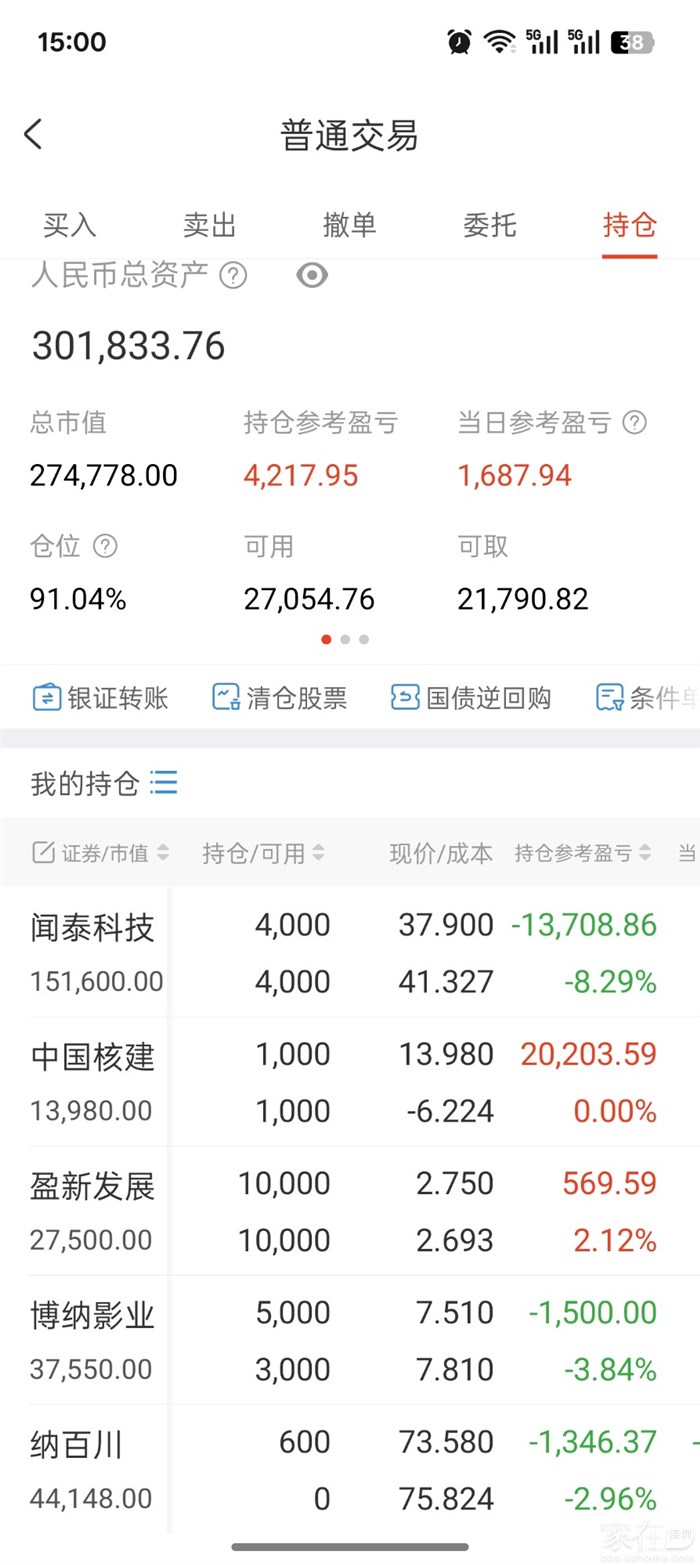Show help for 人民币总资产

tap(233, 275)
